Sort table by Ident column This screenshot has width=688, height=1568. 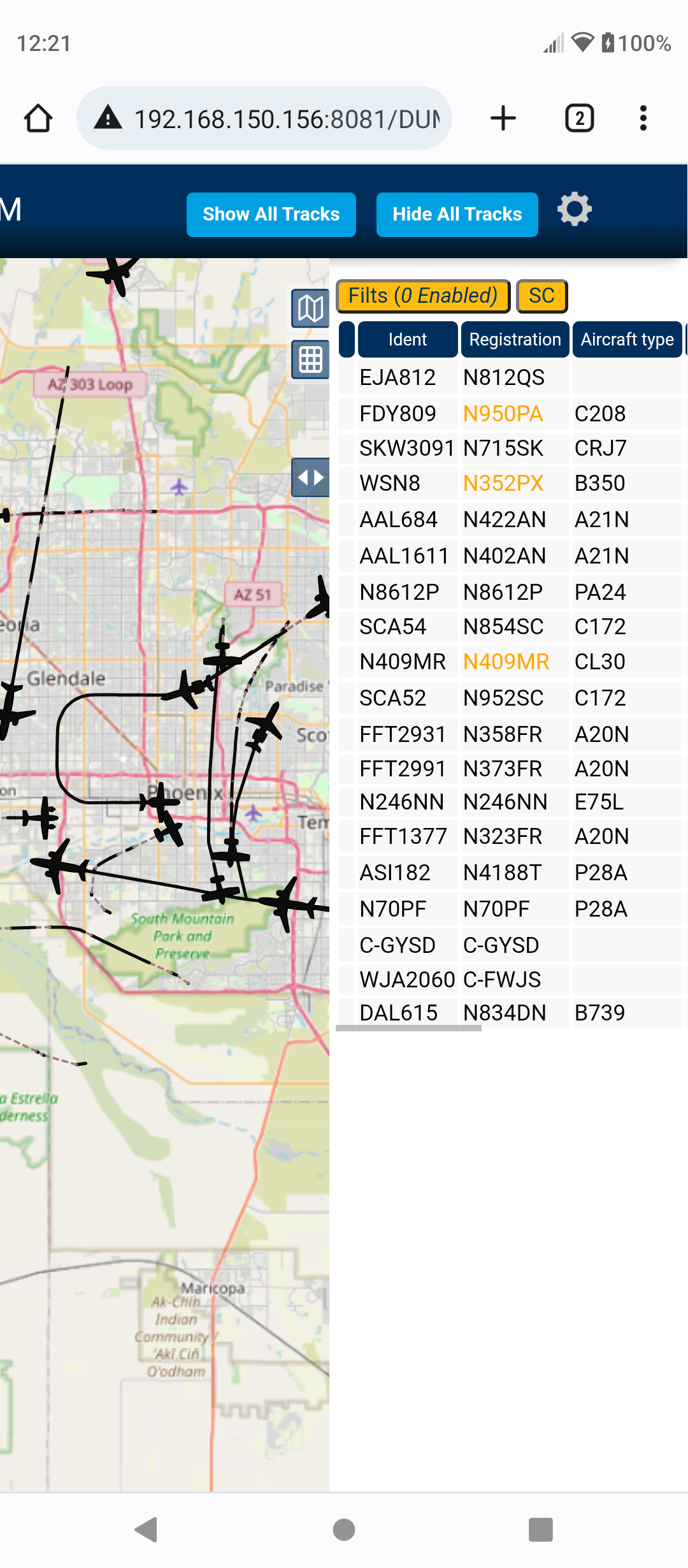pyautogui.click(x=408, y=339)
